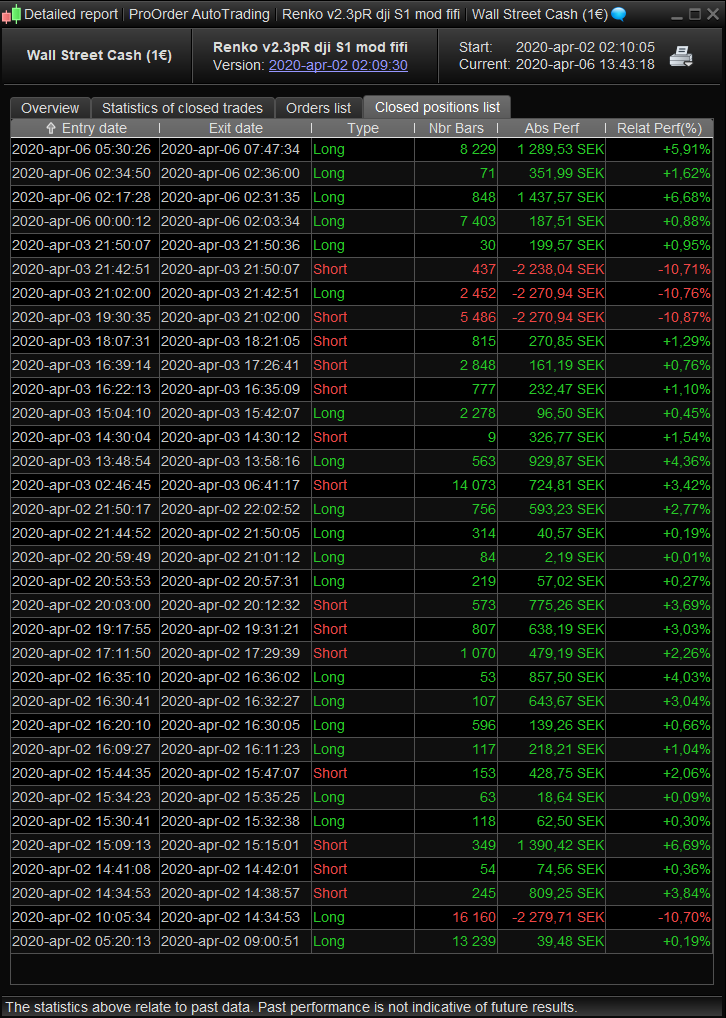Sort by the Exit date column header
Image resolution: width=726 pixels, height=1018 pixels.
pyautogui.click(x=236, y=128)
